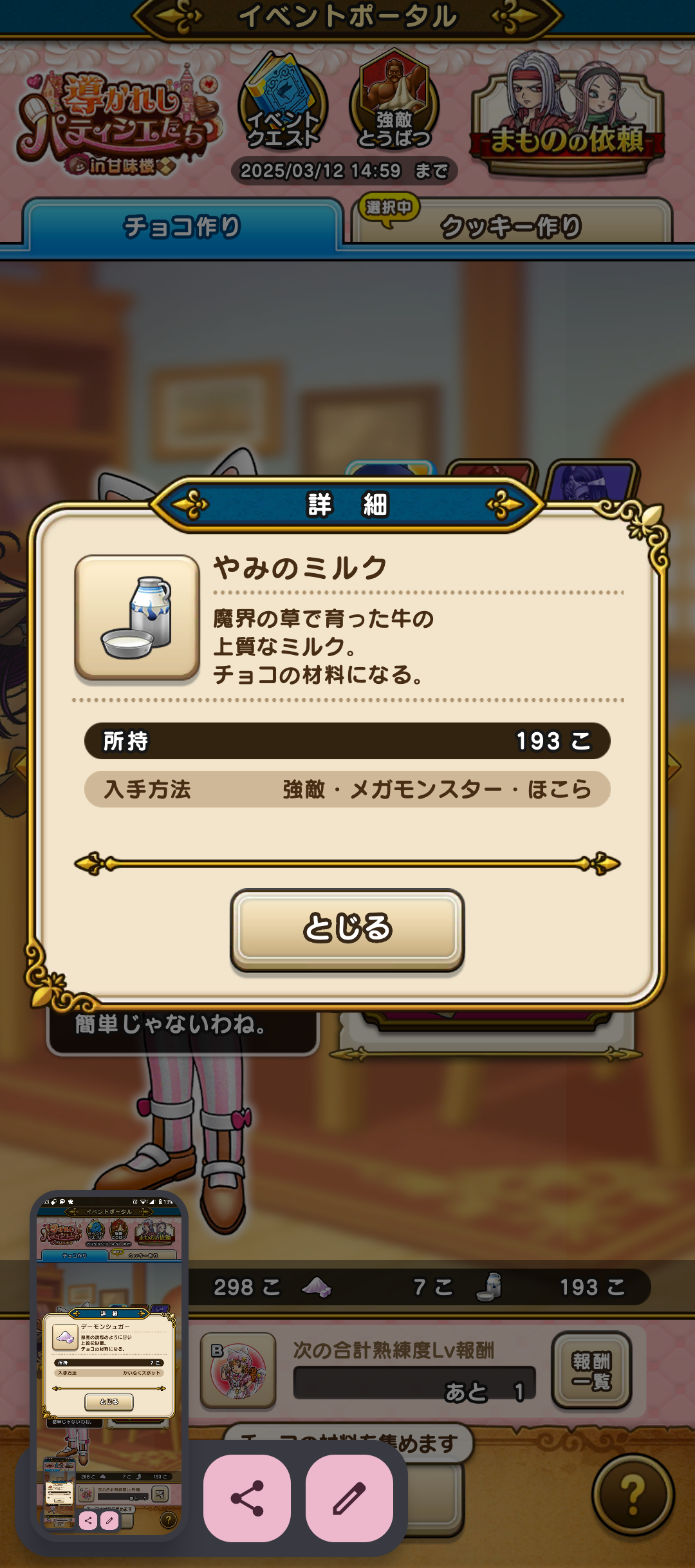695x1568 pixels.
Task: Open the まものの依頼 banner
Action: click(x=567, y=116)
